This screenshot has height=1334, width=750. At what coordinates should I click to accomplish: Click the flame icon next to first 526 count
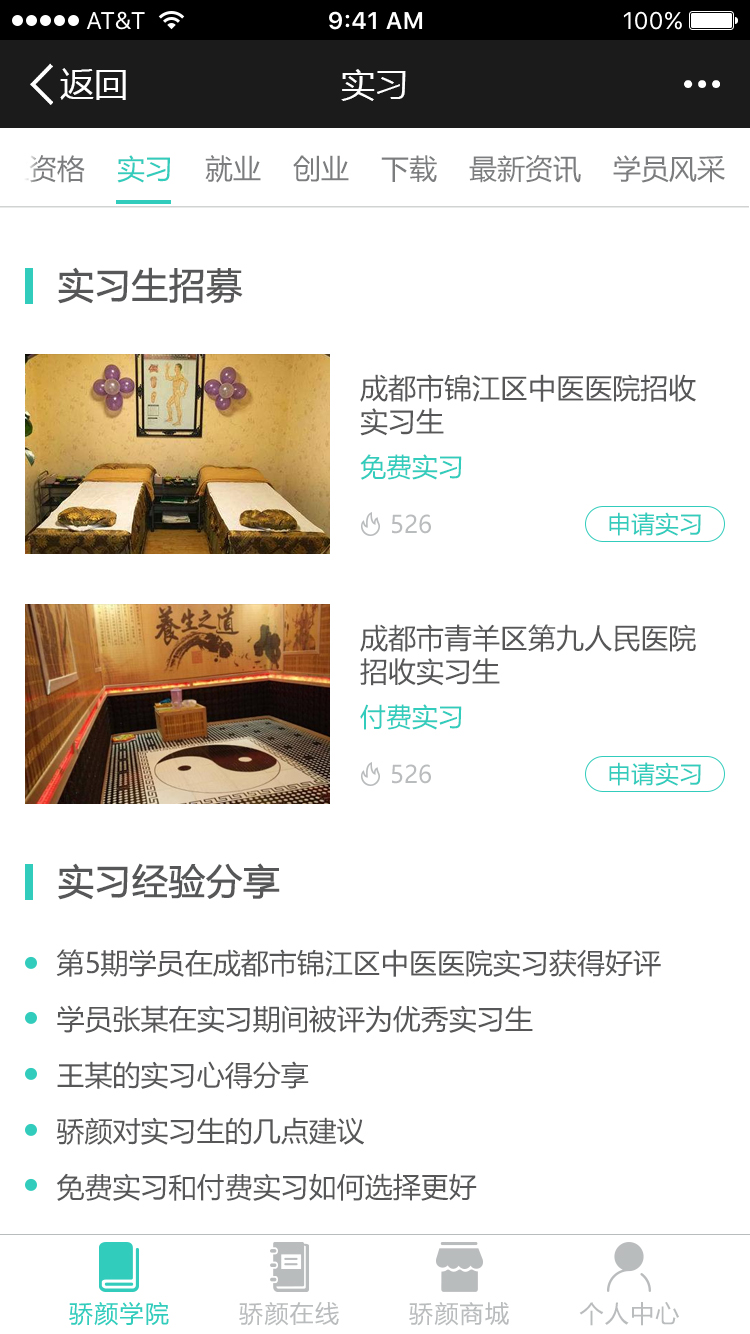point(370,524)
